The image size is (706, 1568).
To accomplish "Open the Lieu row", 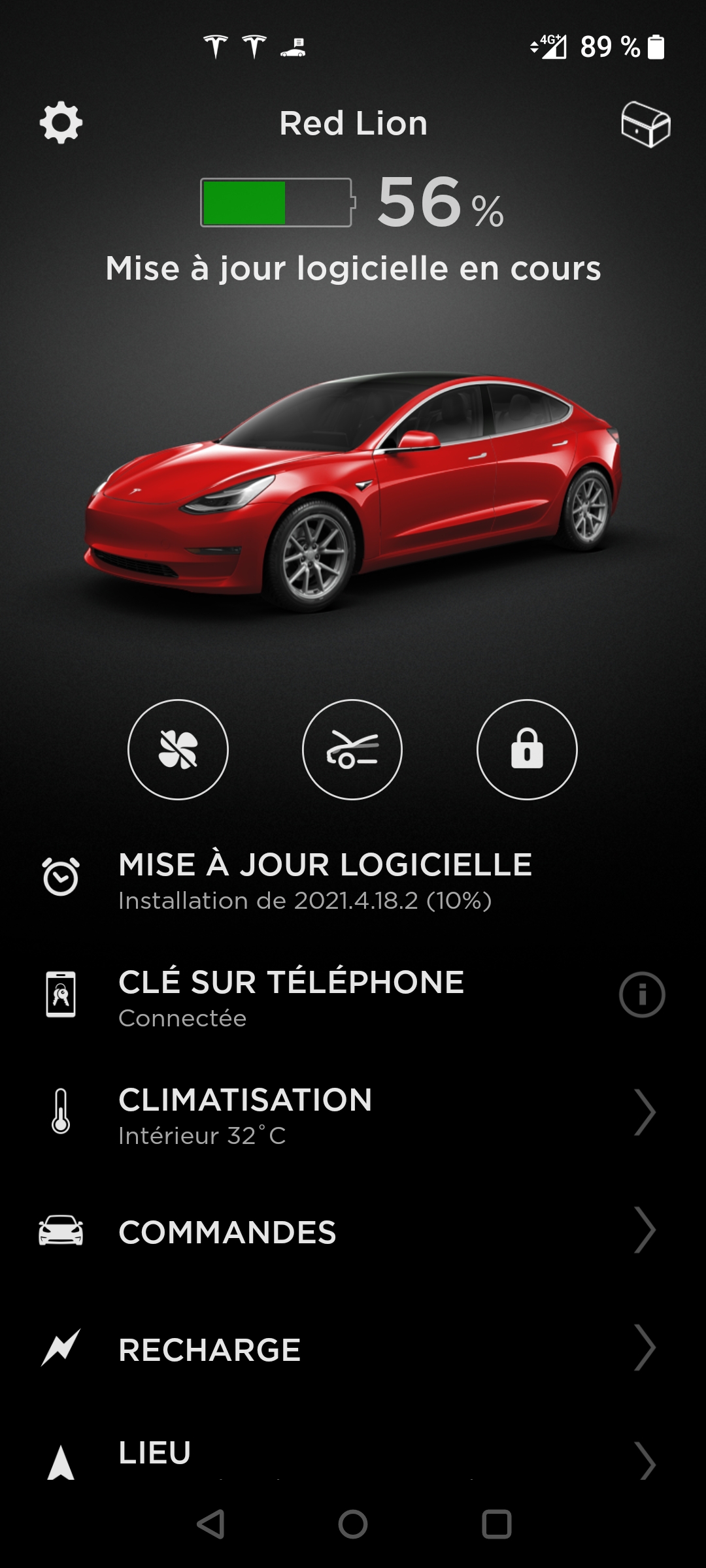I will pos(353,1456).
